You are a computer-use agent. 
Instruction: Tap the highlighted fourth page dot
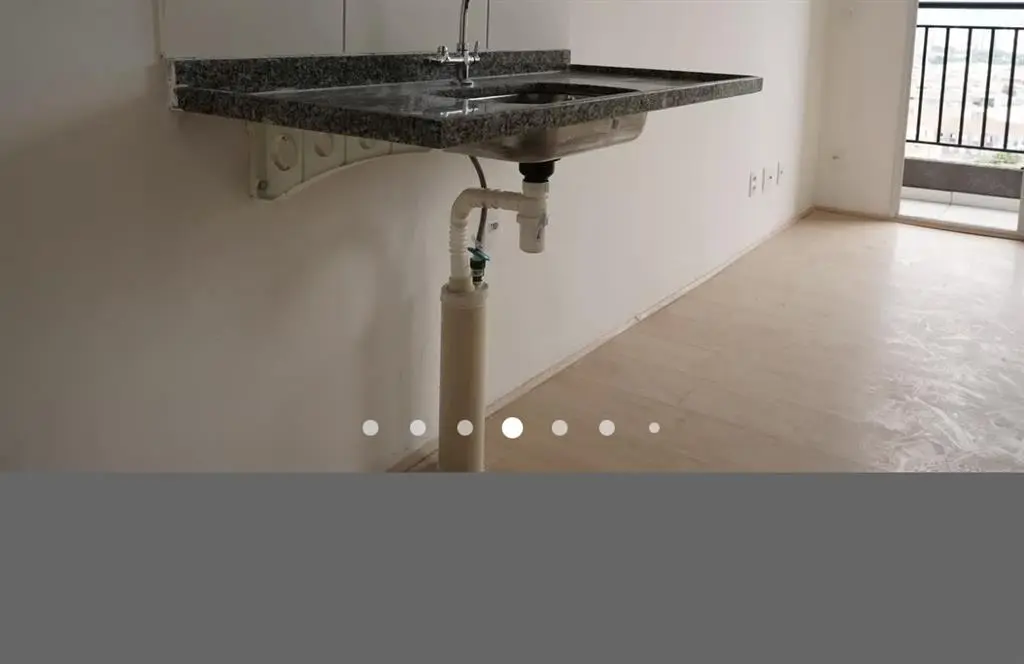click(x=512, y=428)
